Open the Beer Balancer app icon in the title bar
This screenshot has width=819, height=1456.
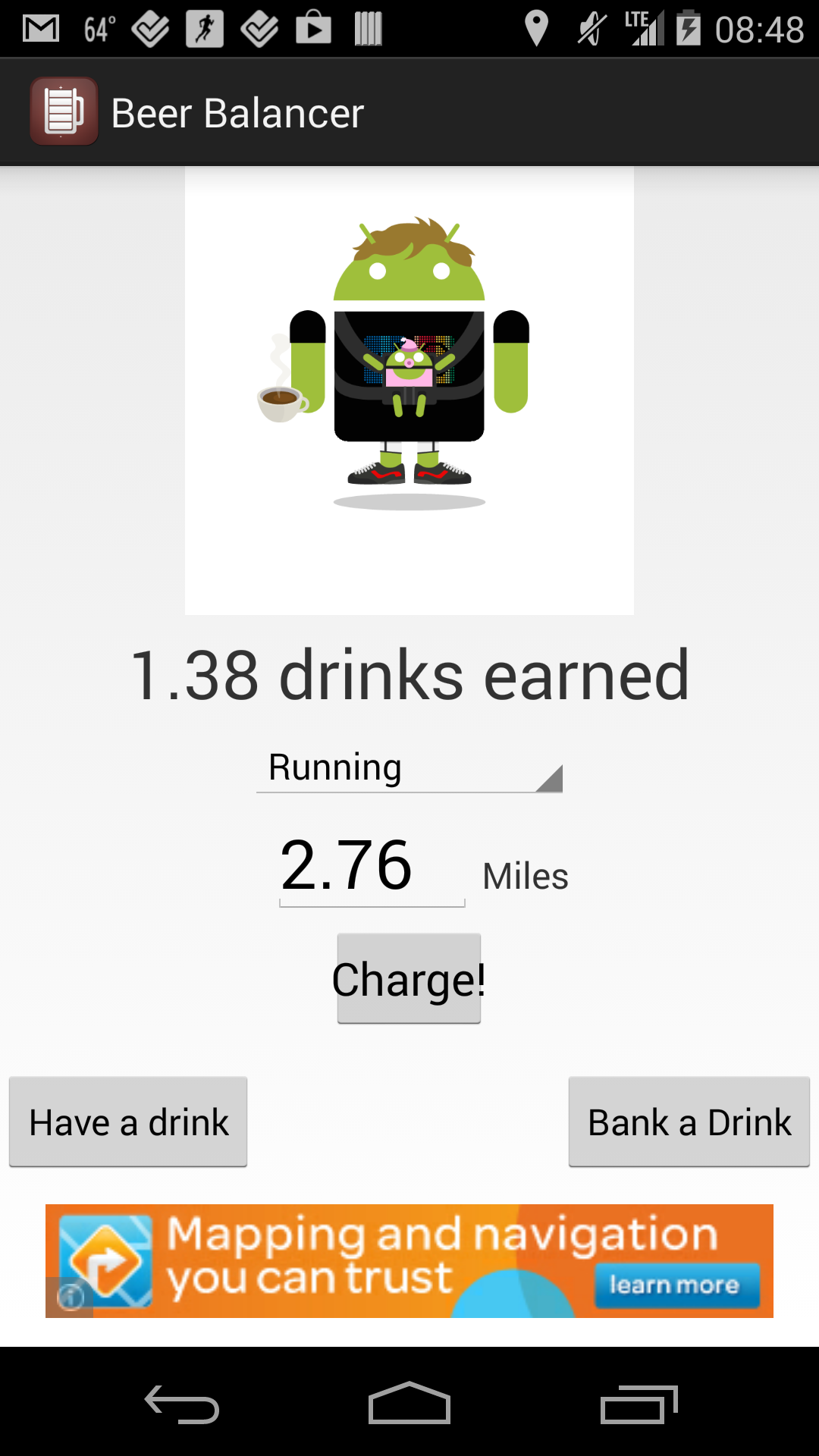pyautogui.click(x=64, y=111)
